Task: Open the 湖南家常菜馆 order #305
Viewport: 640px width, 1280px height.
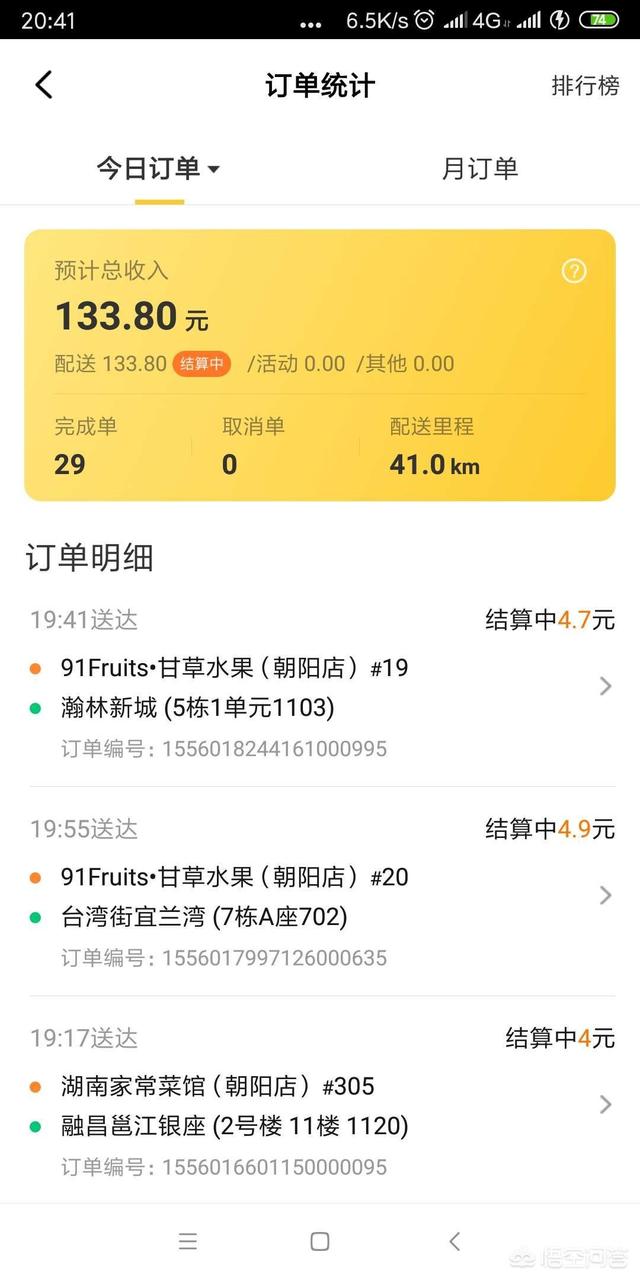Action: pyautogui.click(x=320, y=1101)
